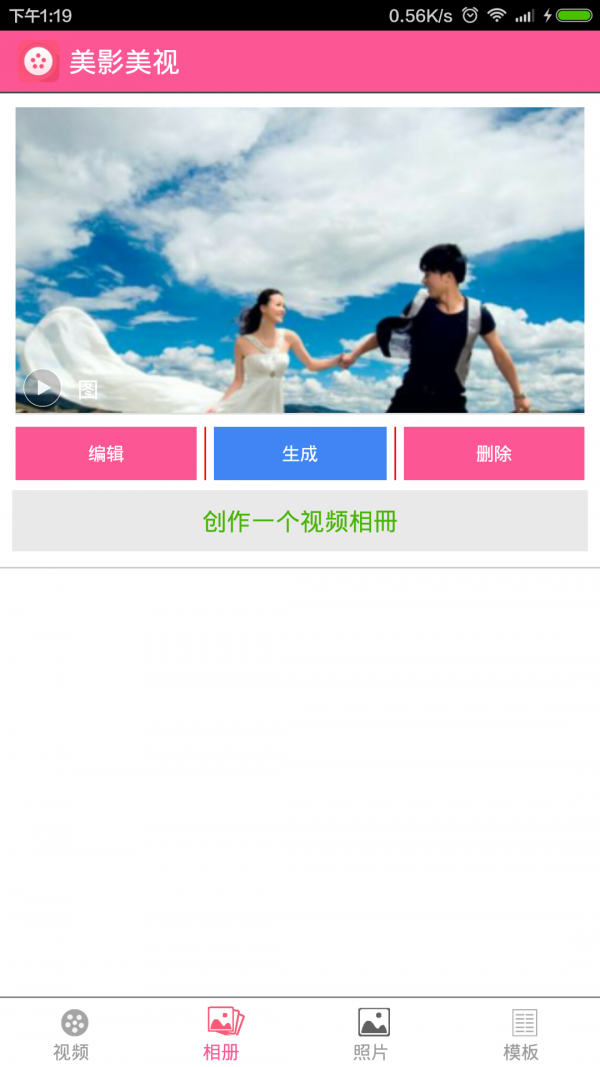Tap 创作一个视频相册 to create album
This screenshot has height=1067, width=600.
300,521
